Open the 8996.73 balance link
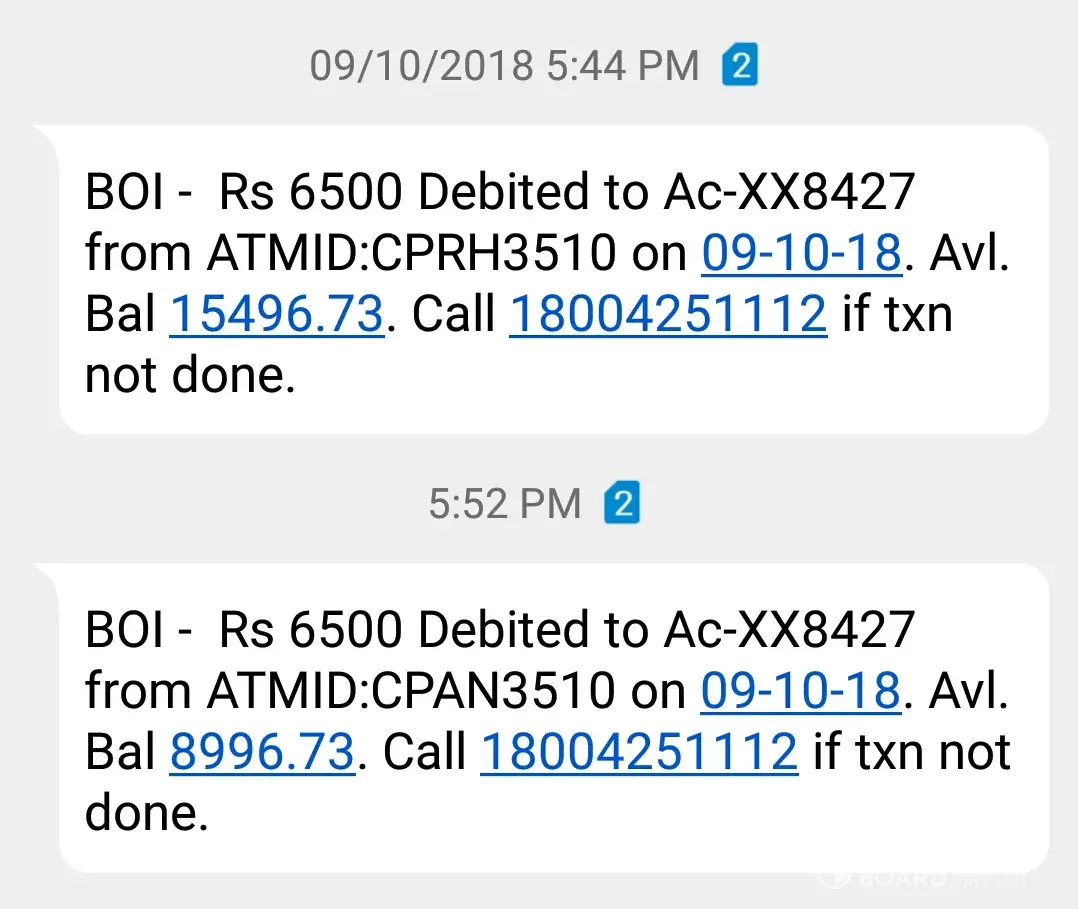 tap(262, 751)
